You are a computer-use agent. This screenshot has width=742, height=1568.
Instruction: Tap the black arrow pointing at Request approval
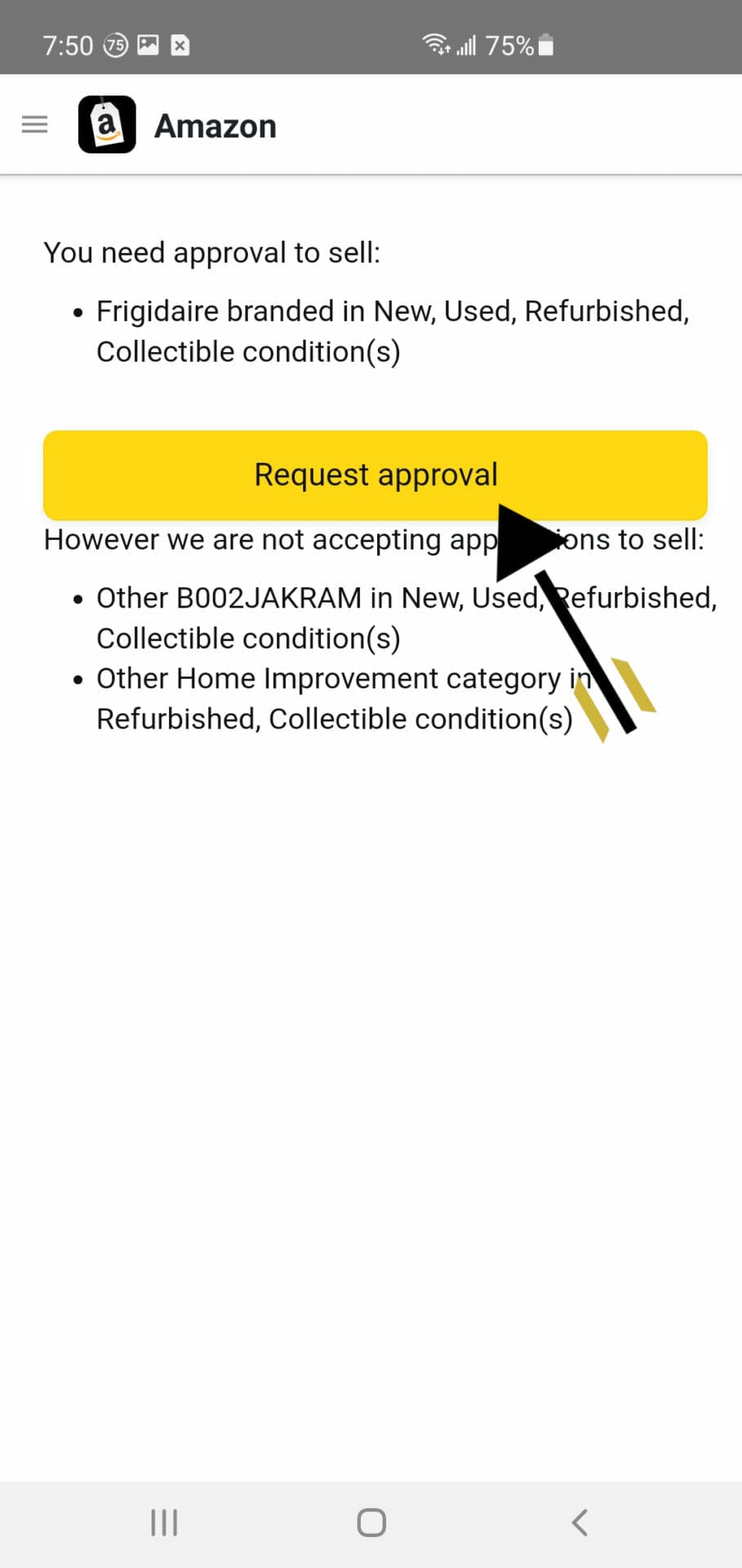click(x=531, y=539)
